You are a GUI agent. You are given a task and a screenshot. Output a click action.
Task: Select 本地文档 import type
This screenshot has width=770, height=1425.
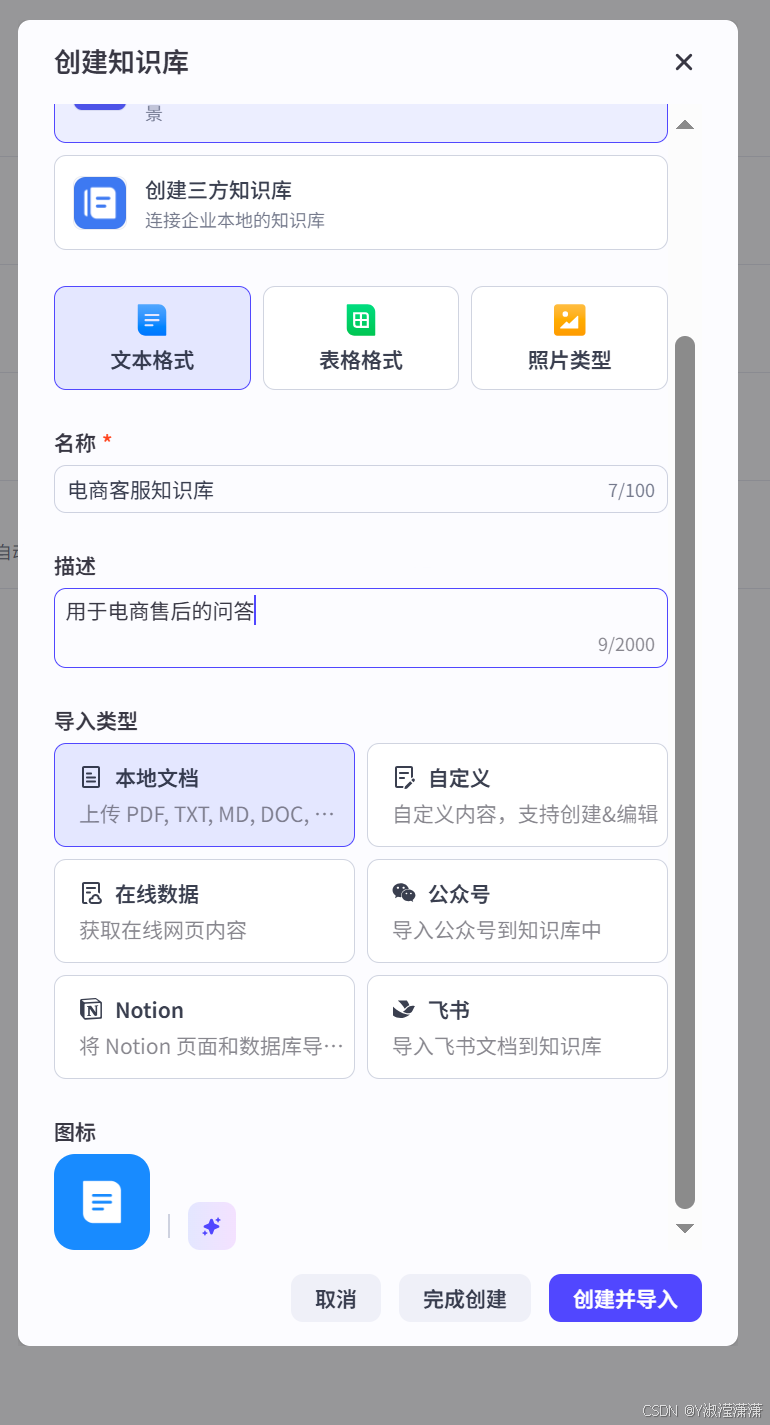[204, 795]
